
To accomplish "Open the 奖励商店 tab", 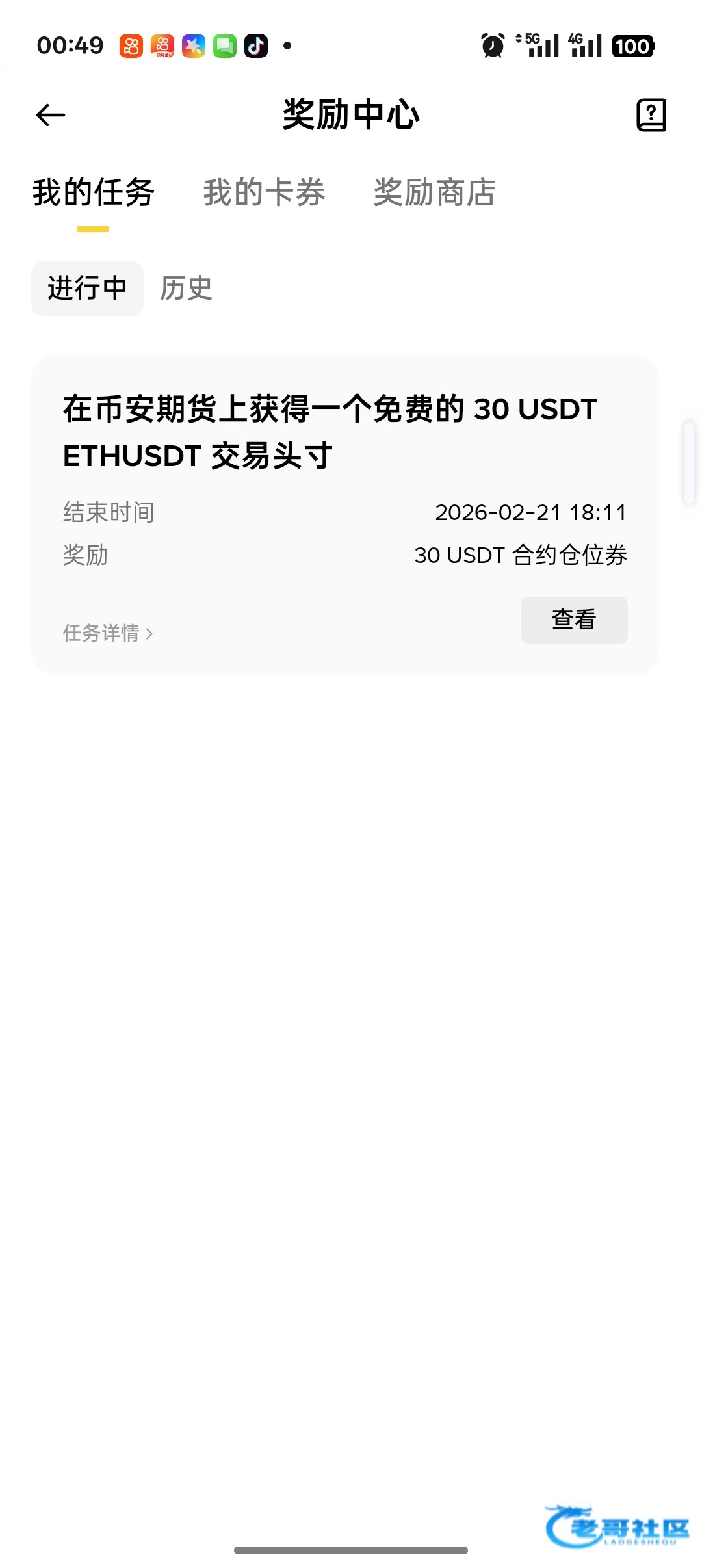I will (x=434, y=192).
